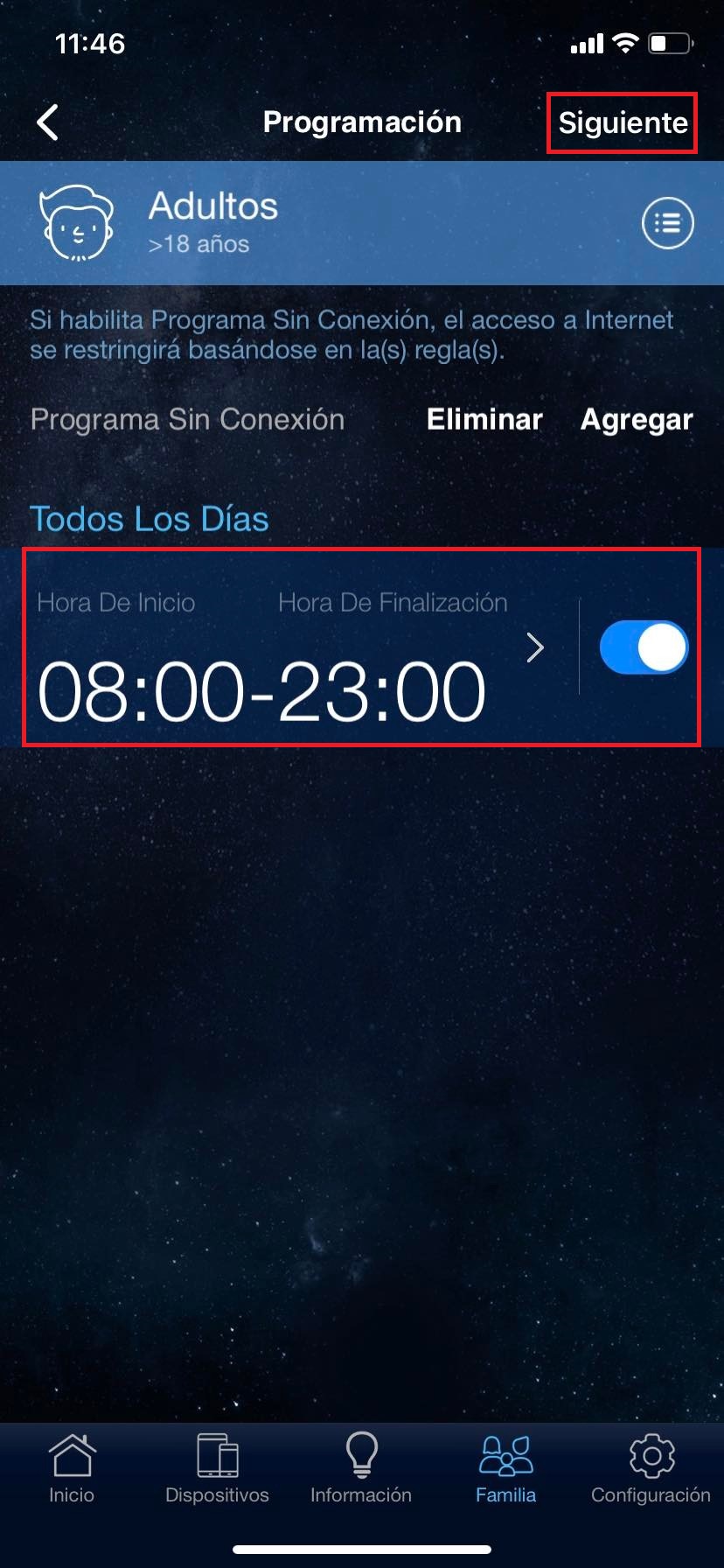
Task: Tap Eliminar to remove a schedule
Action: tap(484, 419)
